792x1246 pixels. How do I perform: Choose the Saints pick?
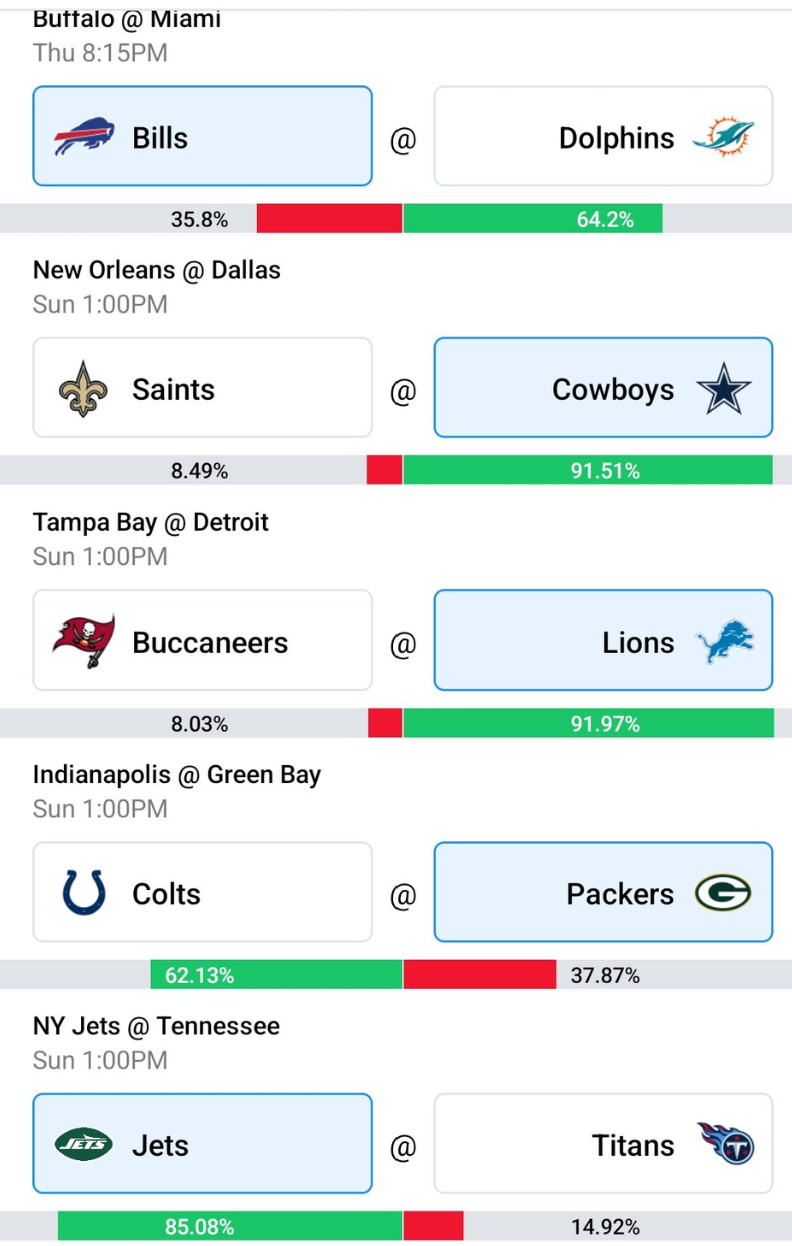pyautogui.click(x=202, y=388)
